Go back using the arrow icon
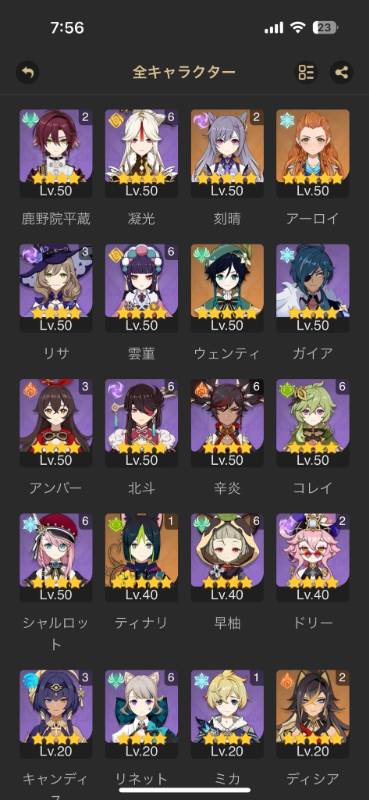 pos(28,72)
